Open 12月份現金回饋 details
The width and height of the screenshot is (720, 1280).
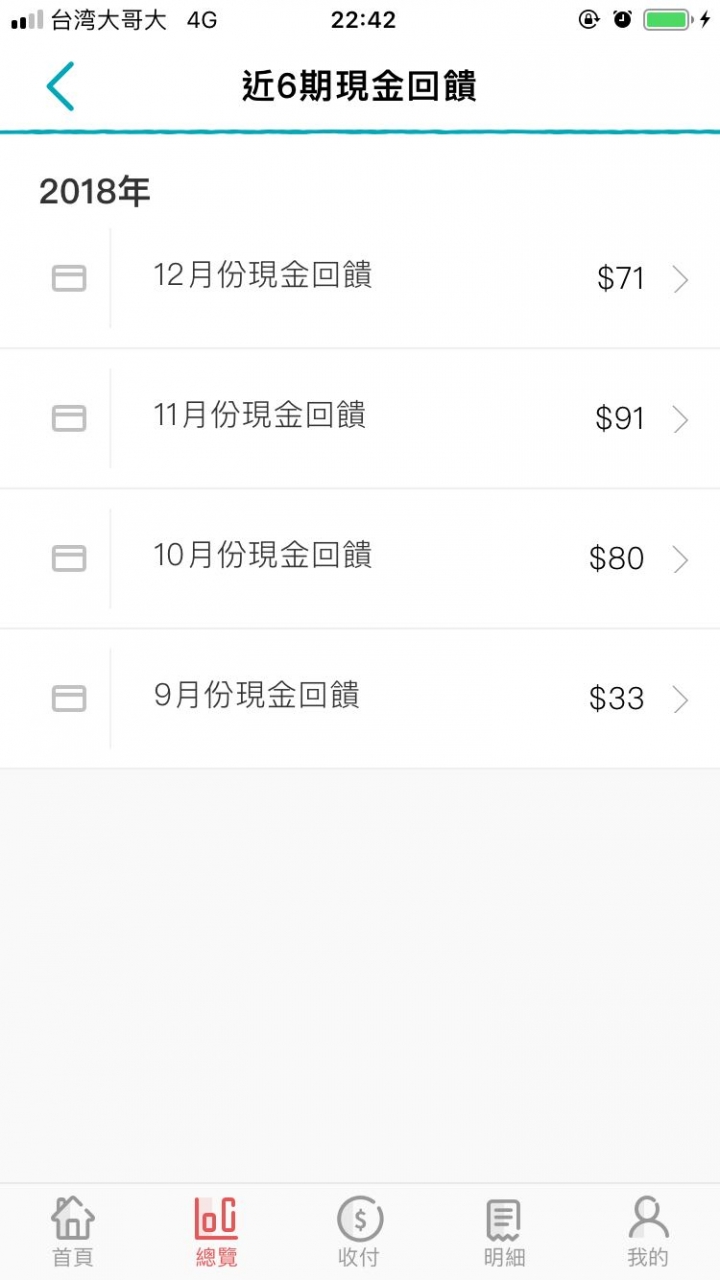click(x=360, y=278)
